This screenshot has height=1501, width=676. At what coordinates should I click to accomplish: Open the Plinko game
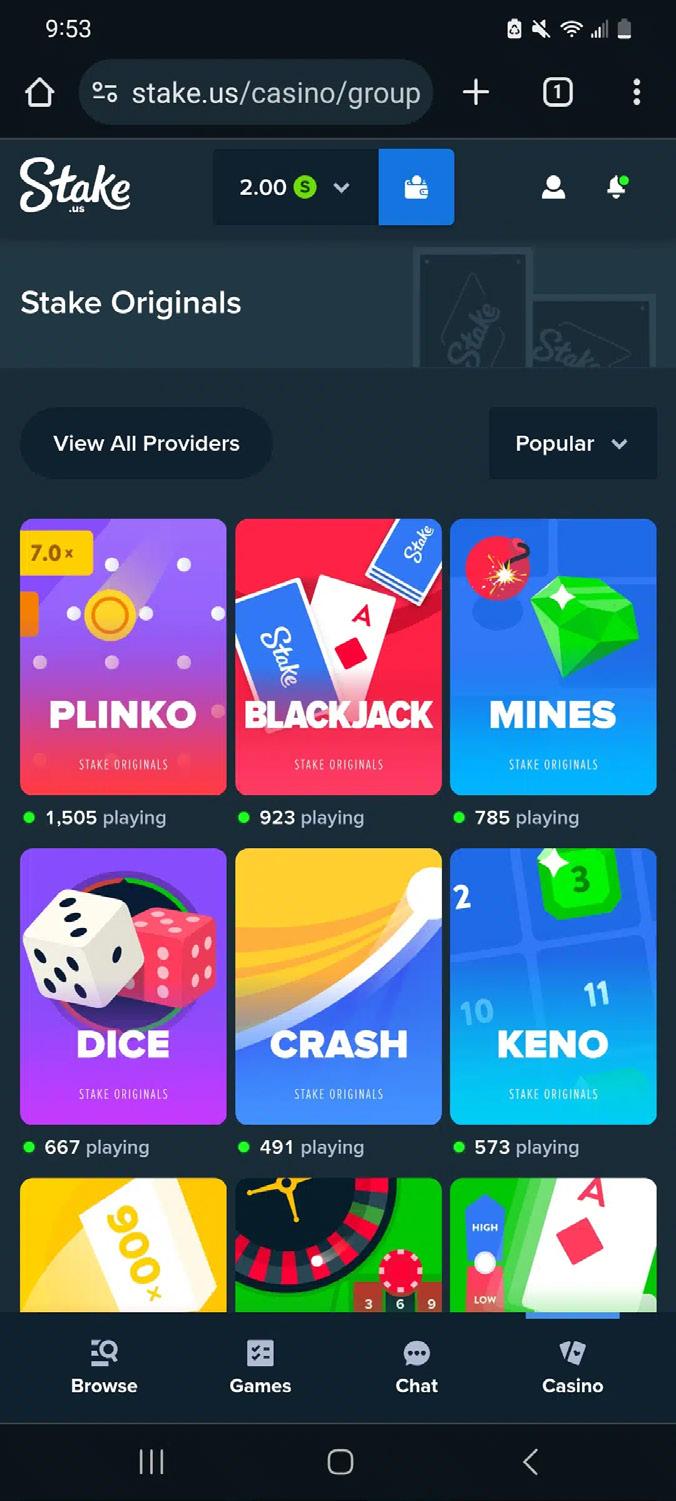tap(123, 656)
